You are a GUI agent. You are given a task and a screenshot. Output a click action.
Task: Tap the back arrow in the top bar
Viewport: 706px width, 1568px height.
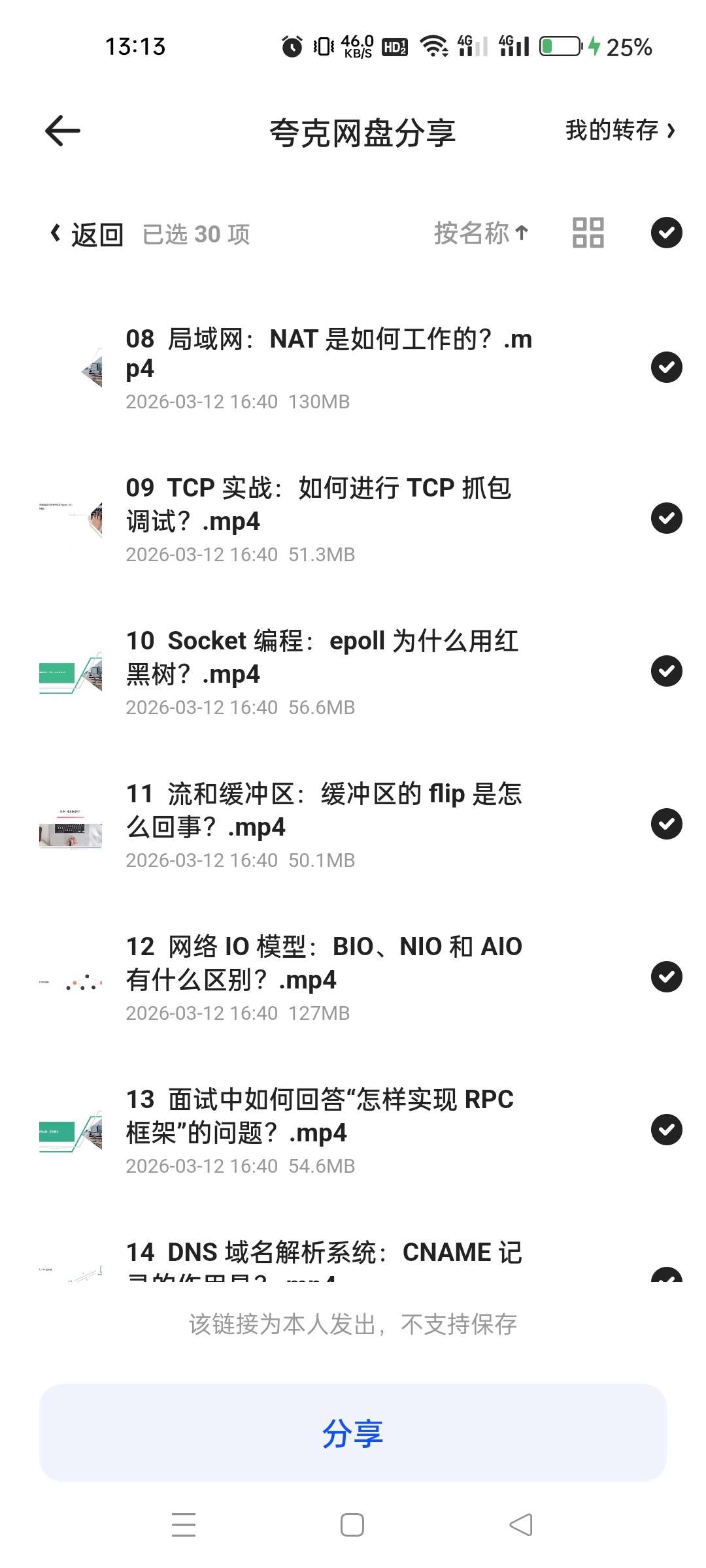pos(63,131)
